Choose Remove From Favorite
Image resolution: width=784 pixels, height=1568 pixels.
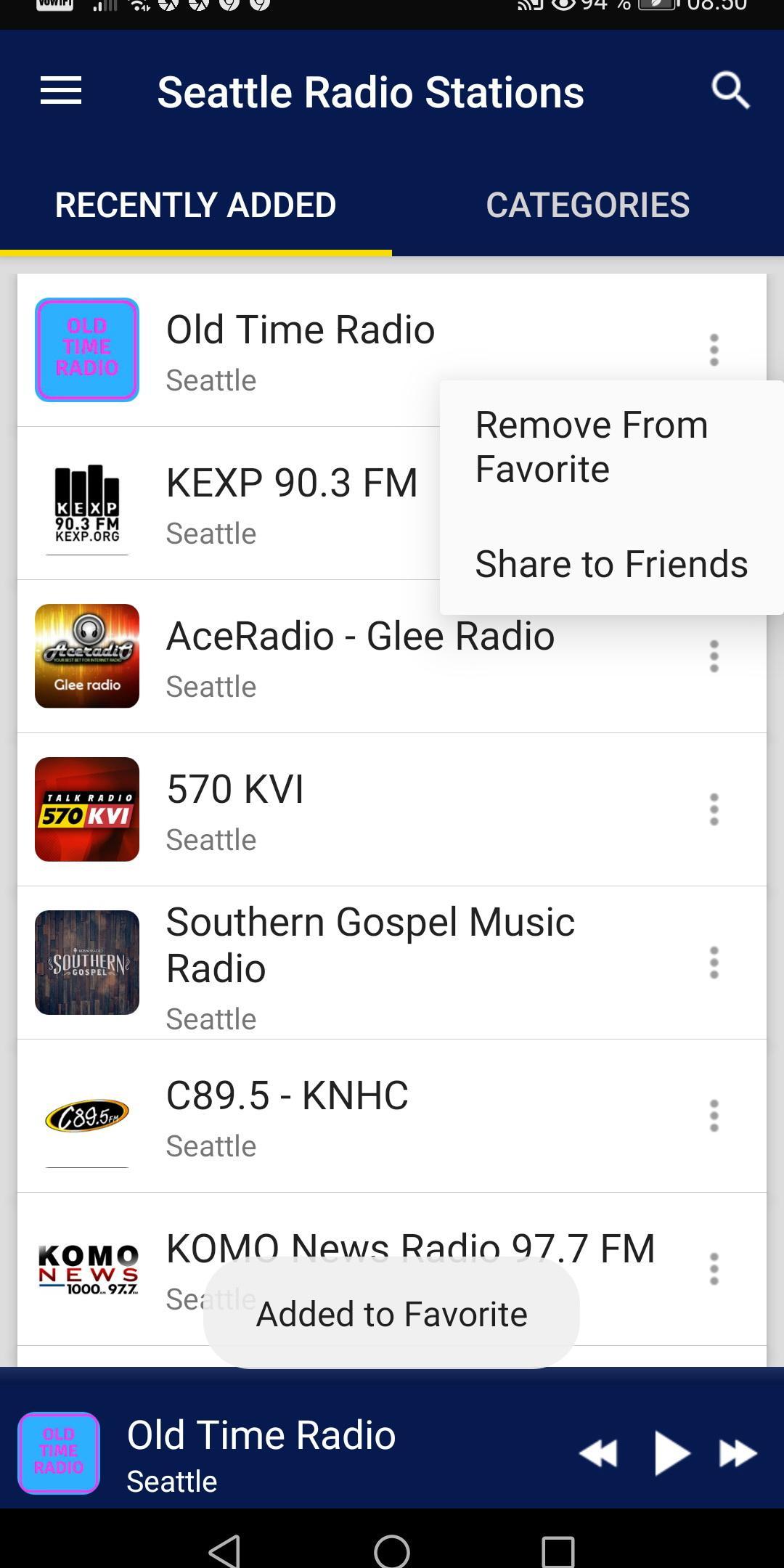[592, 446]
